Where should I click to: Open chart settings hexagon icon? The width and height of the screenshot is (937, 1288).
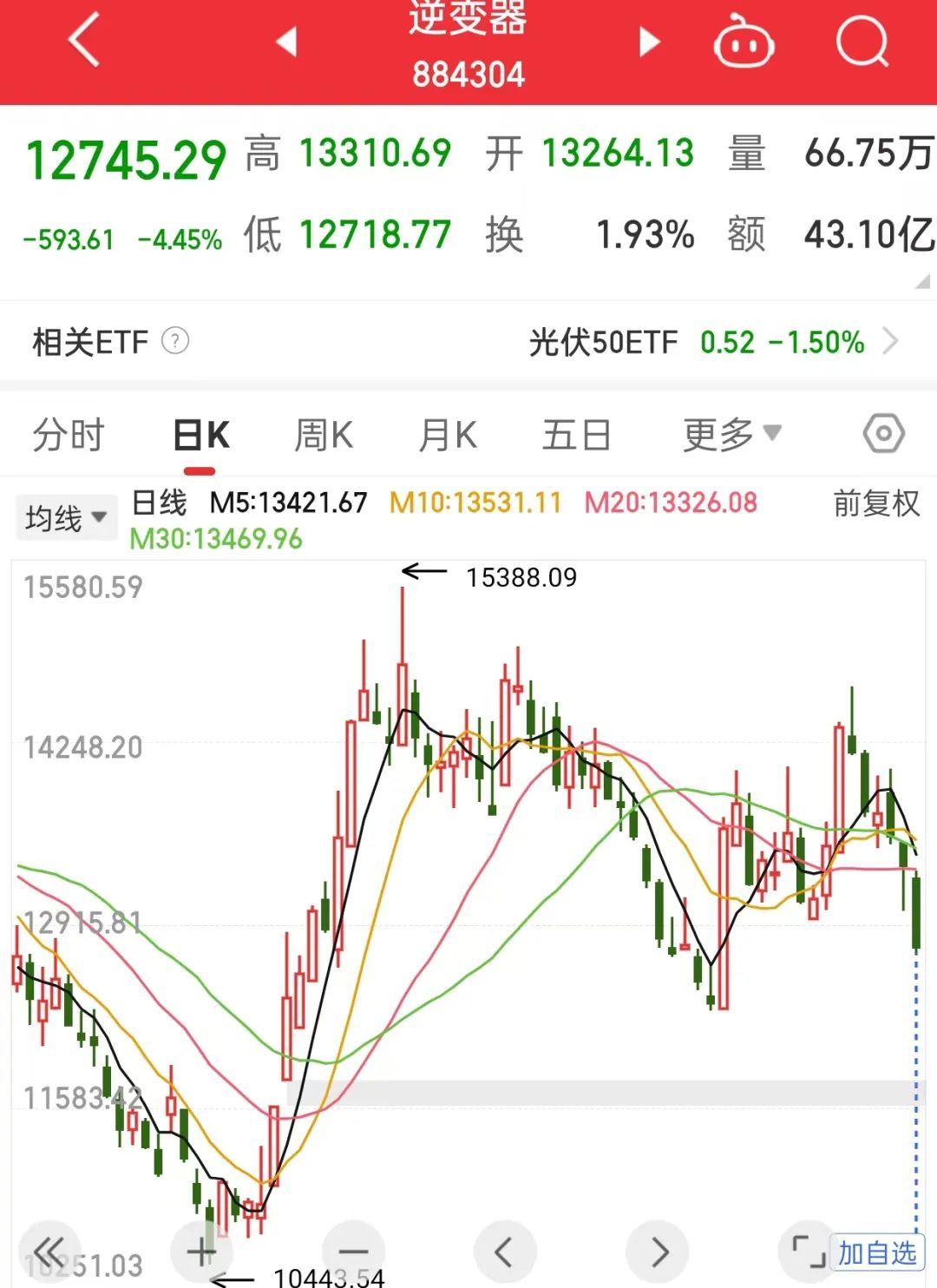click(883, 433)
